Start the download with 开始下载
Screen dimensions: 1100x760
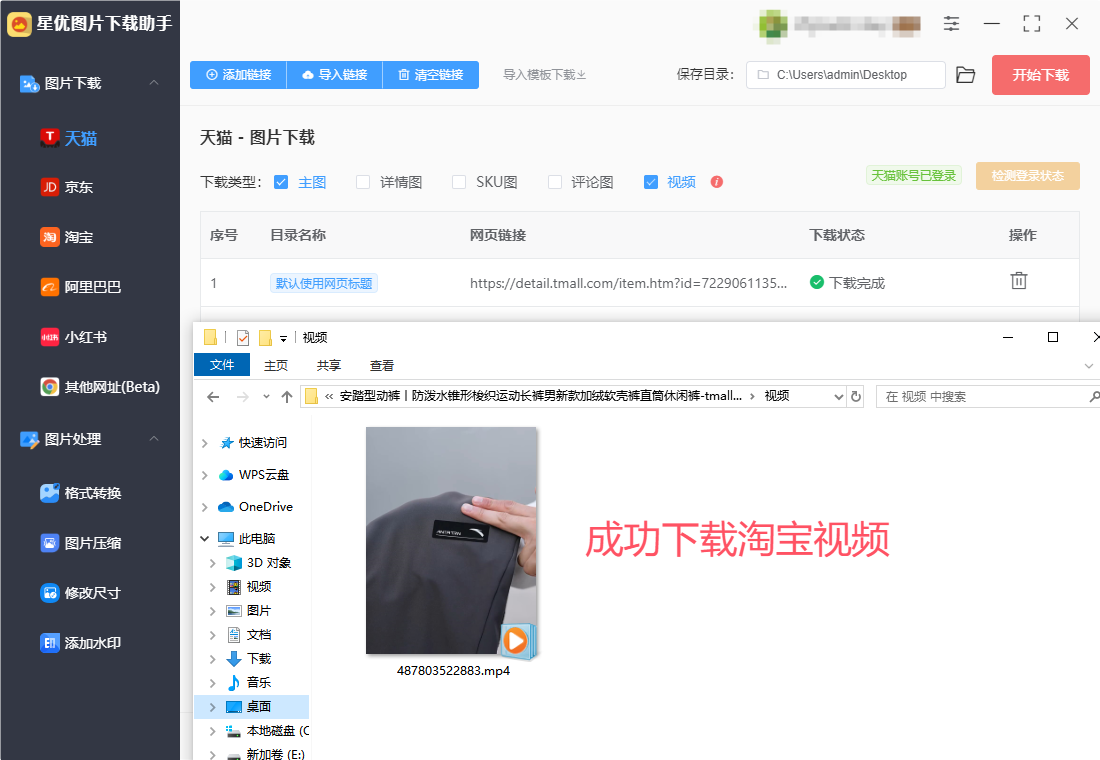coord(1040,75)
